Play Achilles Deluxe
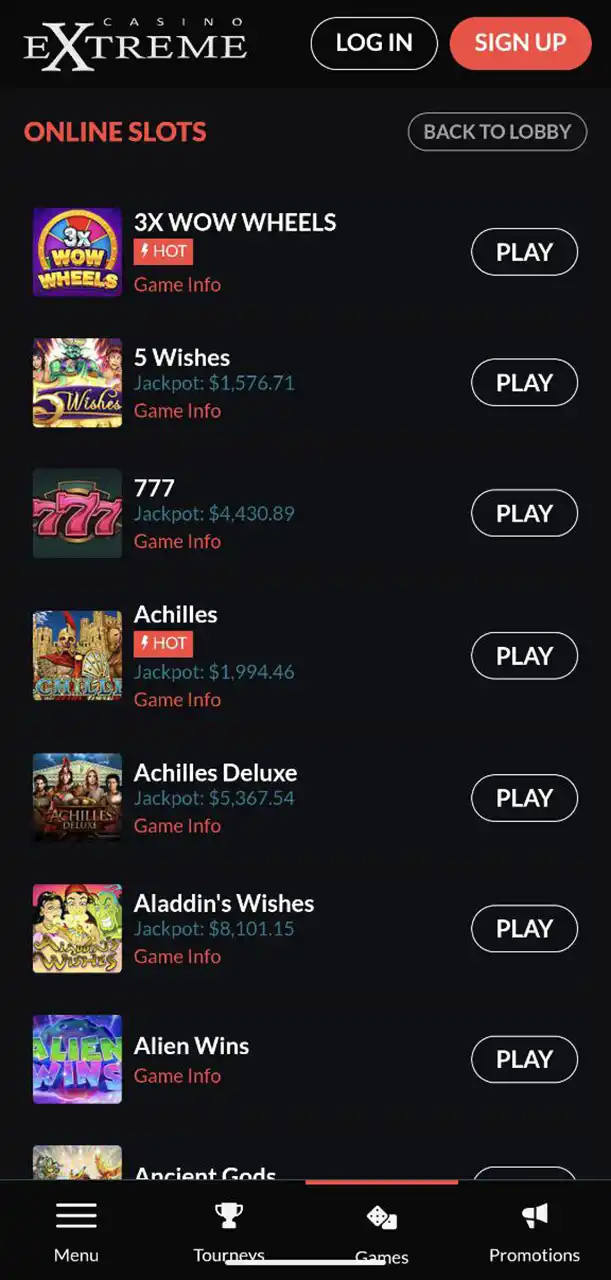Image resolution: width=611 pixels, height=1280 pixels. point(524,798)
